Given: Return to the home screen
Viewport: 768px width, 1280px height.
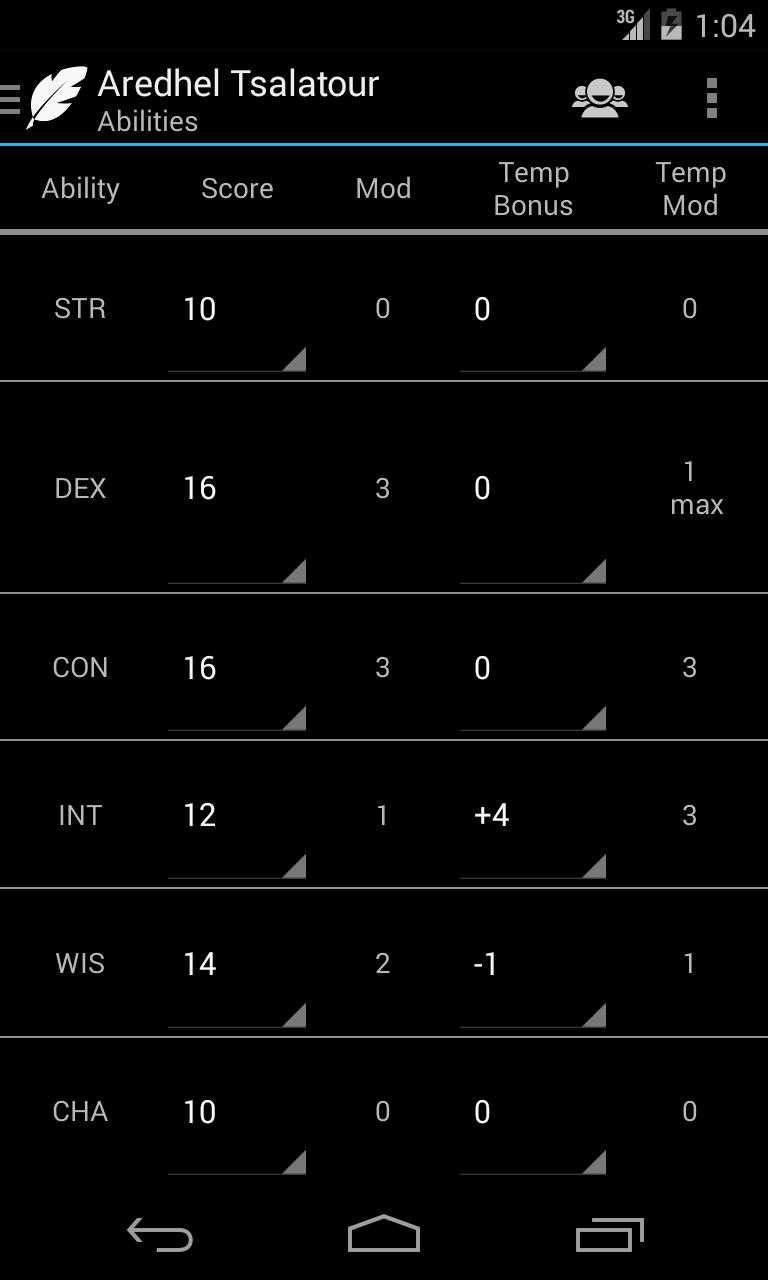Looking at the screenshot, I should point(384,1235).
